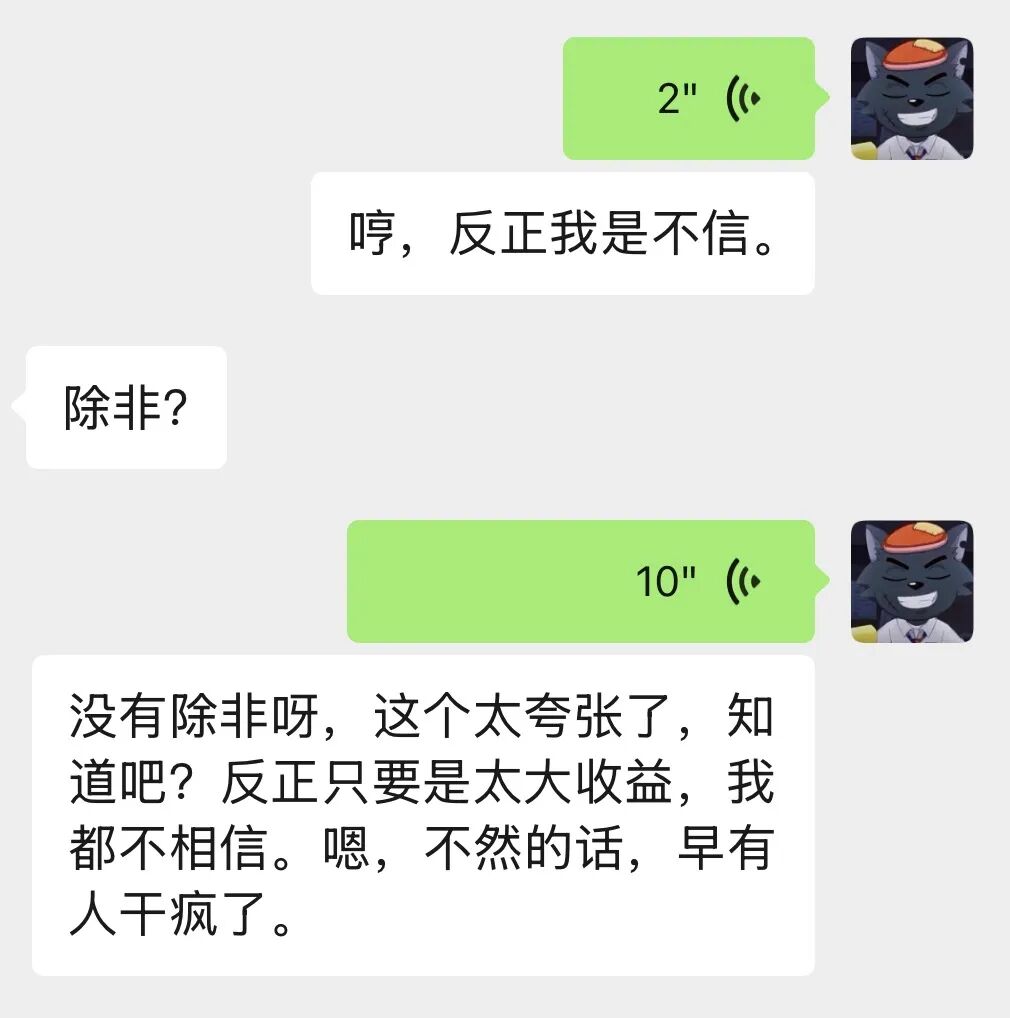Image resolution: width=1010 pixels, height=1018 pixels.
Task: Open sender's avatar beside the 2" voice message
Action: pos(911,99)
